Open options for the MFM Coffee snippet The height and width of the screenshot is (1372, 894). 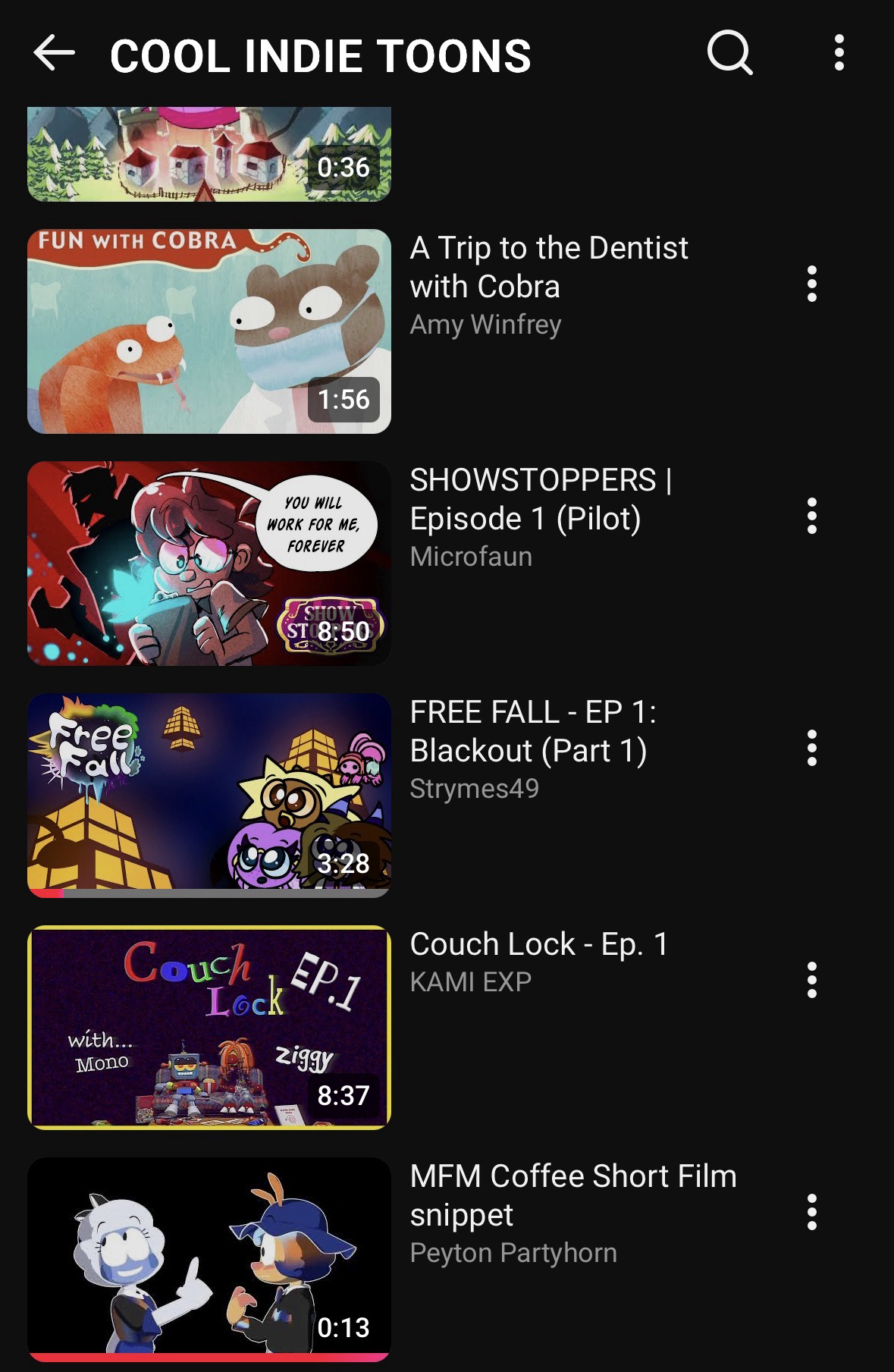[811, 1213]
